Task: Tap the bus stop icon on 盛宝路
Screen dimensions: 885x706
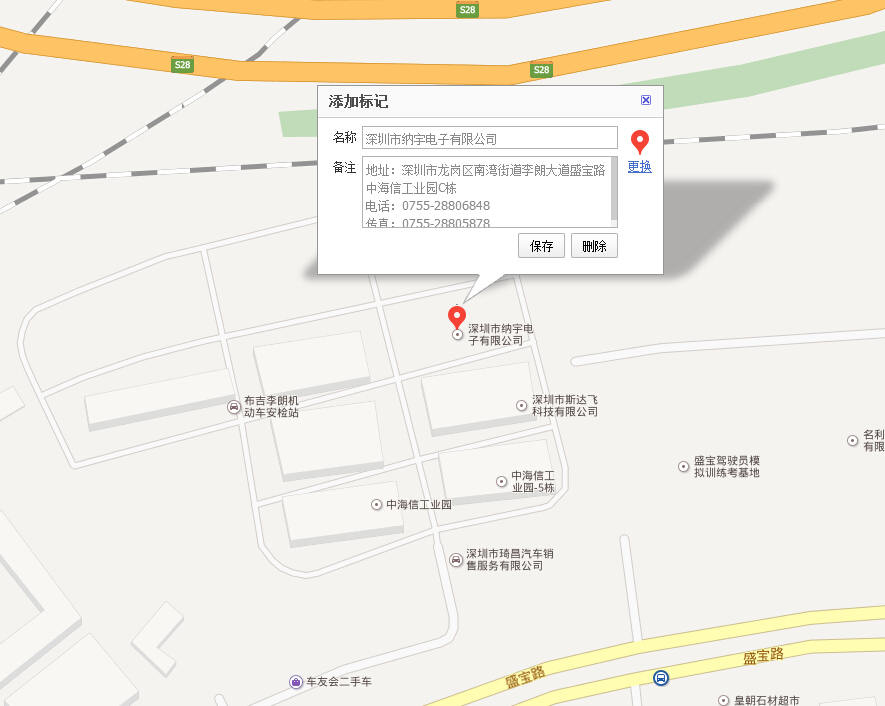Action: click(x=661, y=678)
